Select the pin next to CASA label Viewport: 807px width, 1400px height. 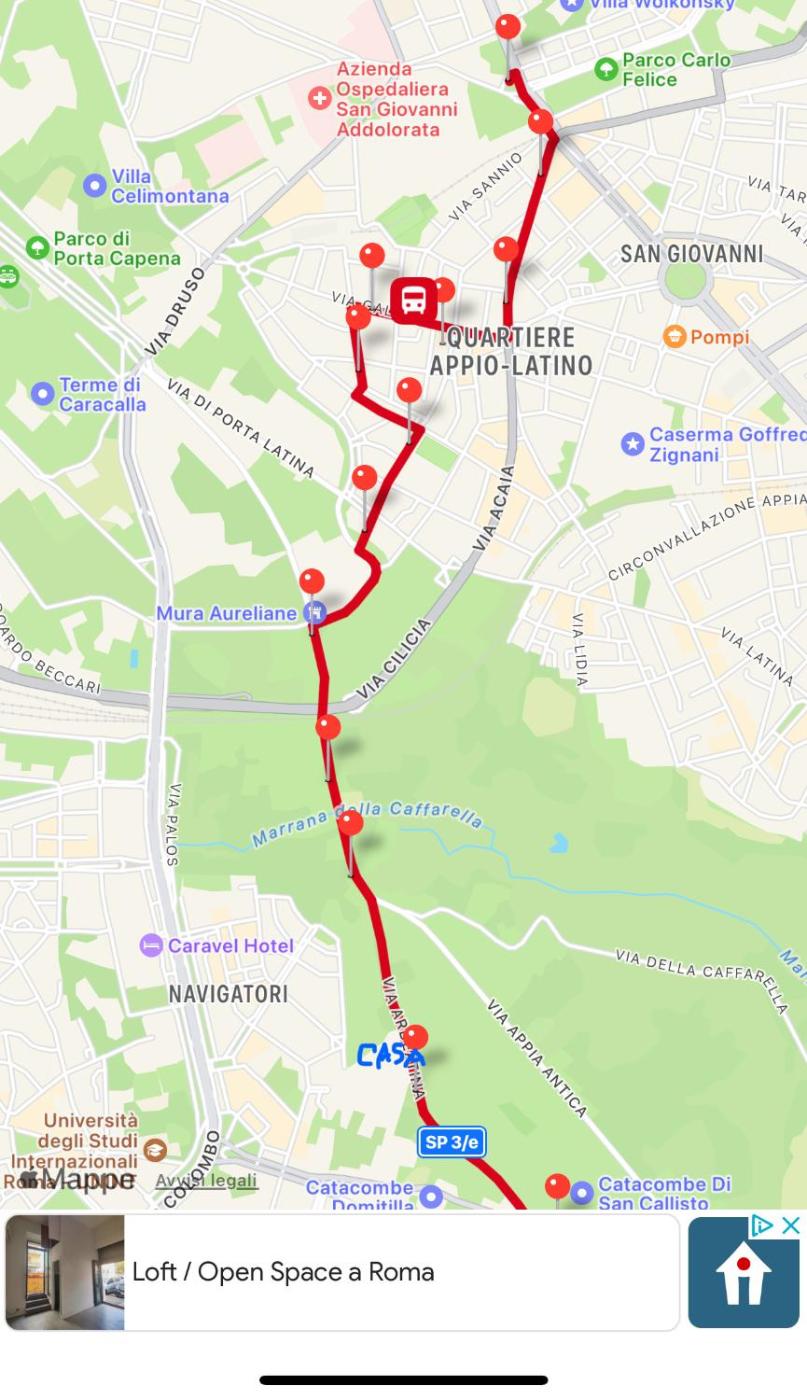[415, 1038]
